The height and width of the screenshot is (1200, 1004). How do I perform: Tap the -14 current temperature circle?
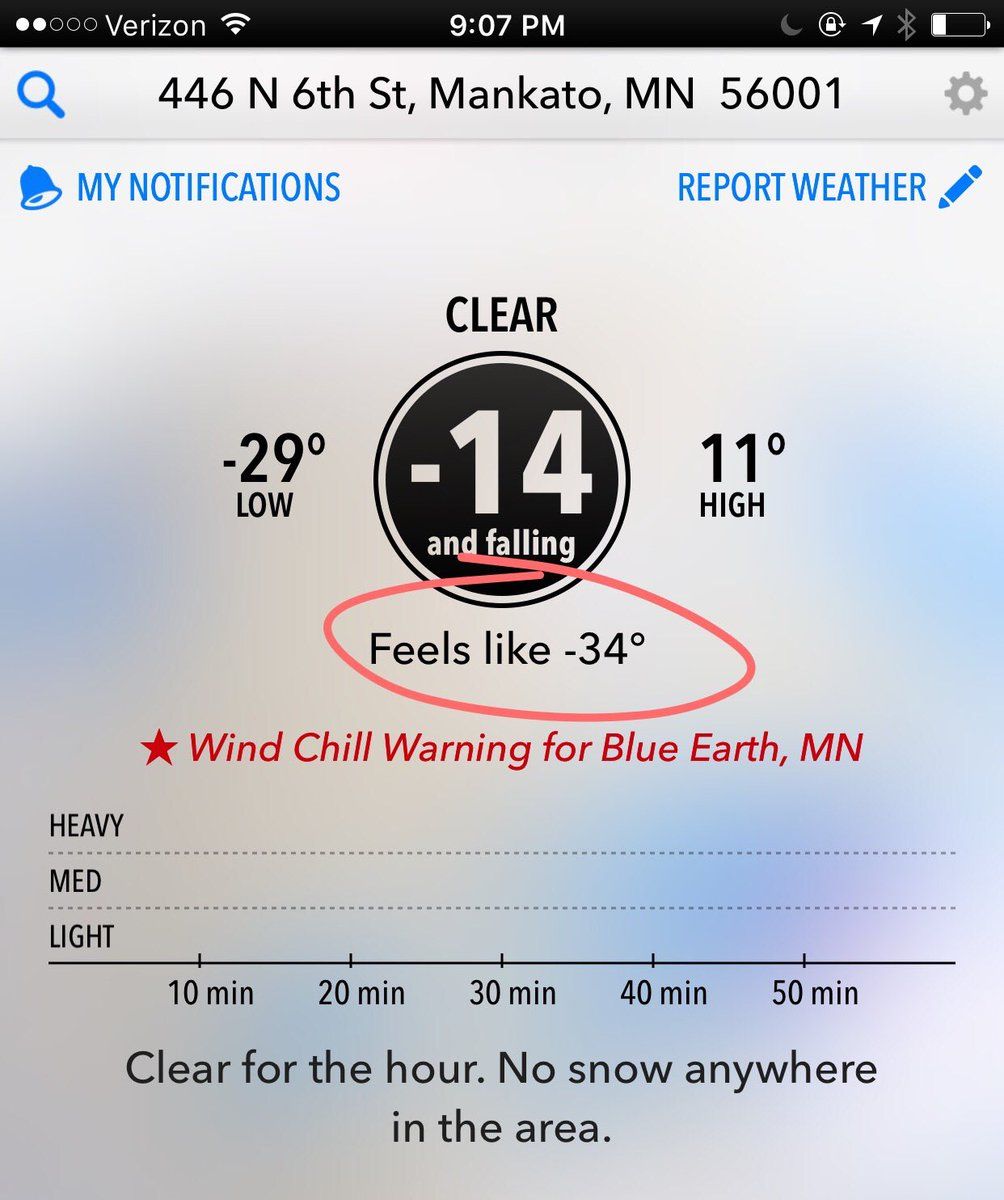pos(502,478)
